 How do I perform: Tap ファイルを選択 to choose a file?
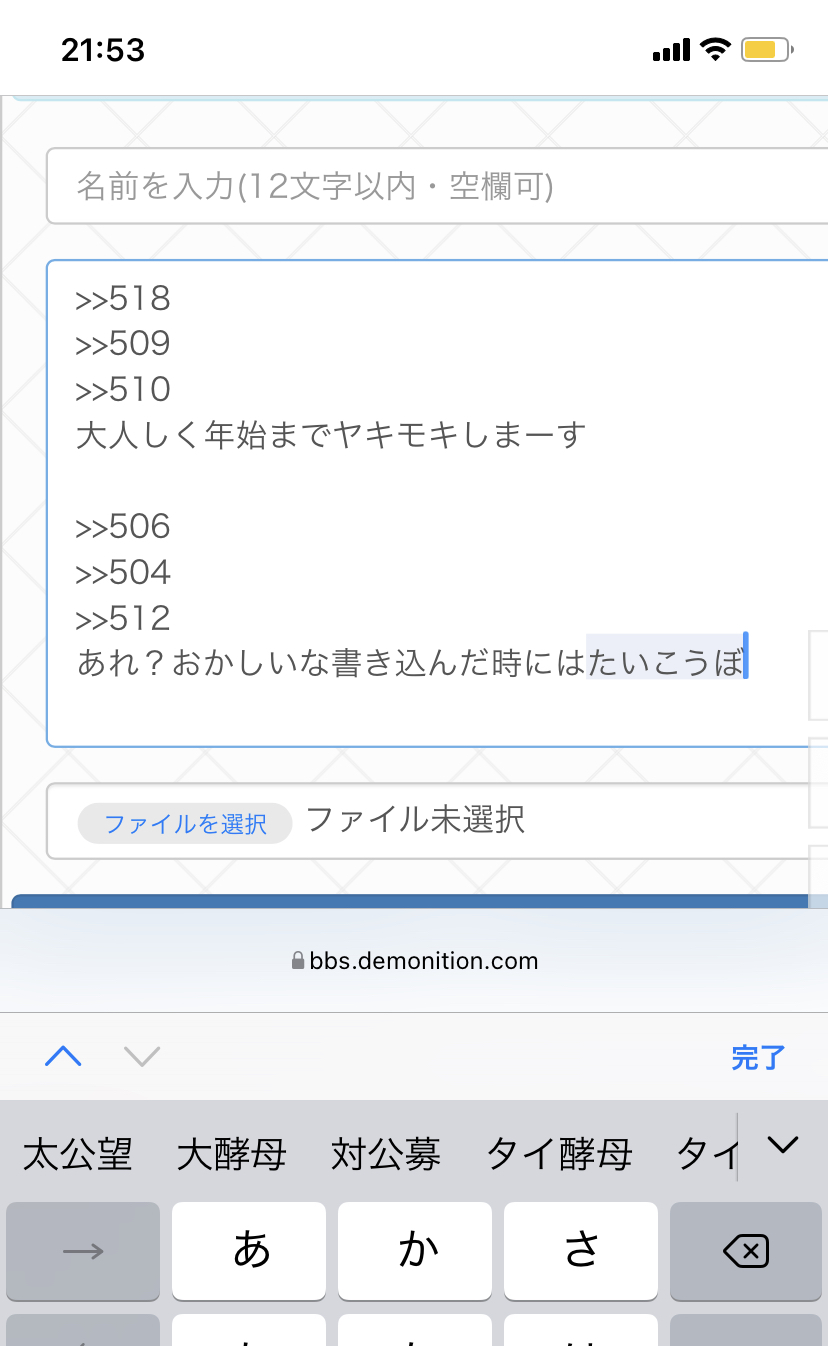coord(185,823)
